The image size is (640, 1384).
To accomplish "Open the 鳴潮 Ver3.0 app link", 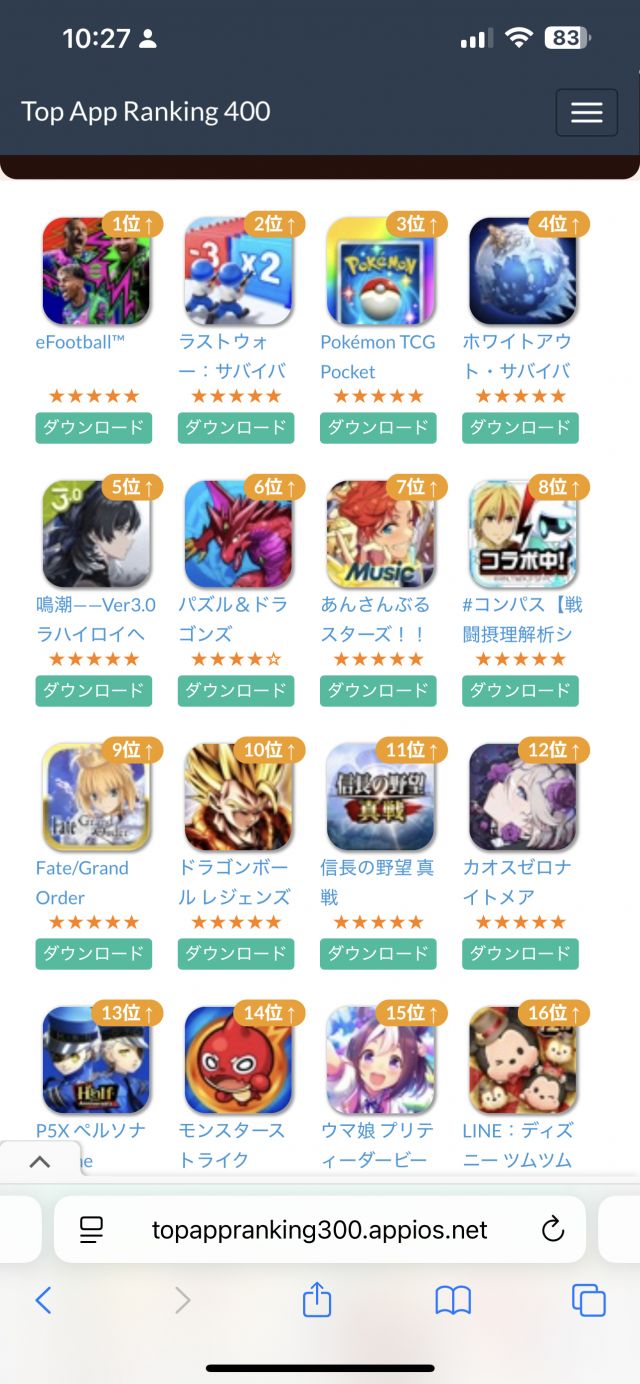I will click(x=96, y=619).
